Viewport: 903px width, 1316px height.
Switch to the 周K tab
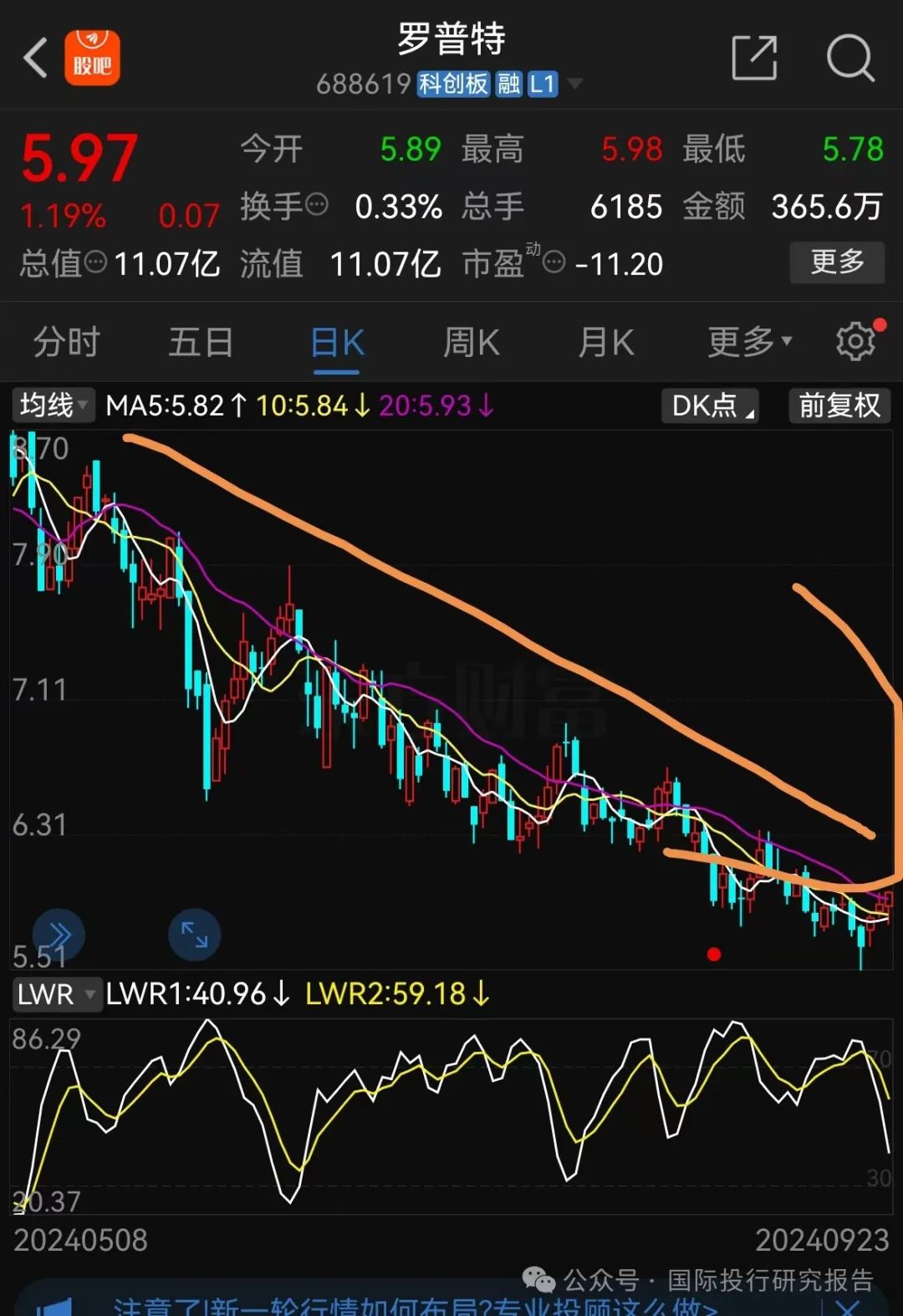(471, 342)
